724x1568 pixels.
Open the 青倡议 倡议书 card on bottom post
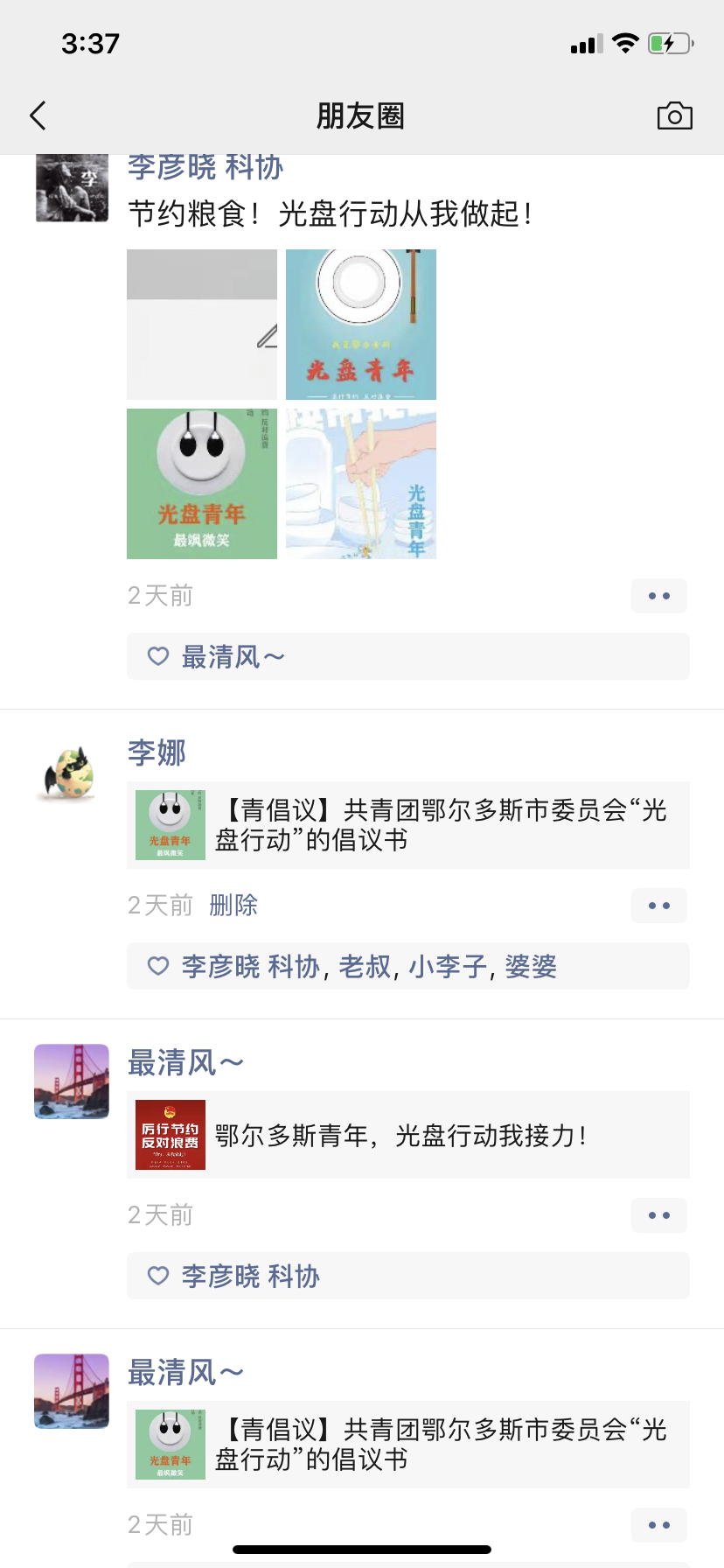407,1445
